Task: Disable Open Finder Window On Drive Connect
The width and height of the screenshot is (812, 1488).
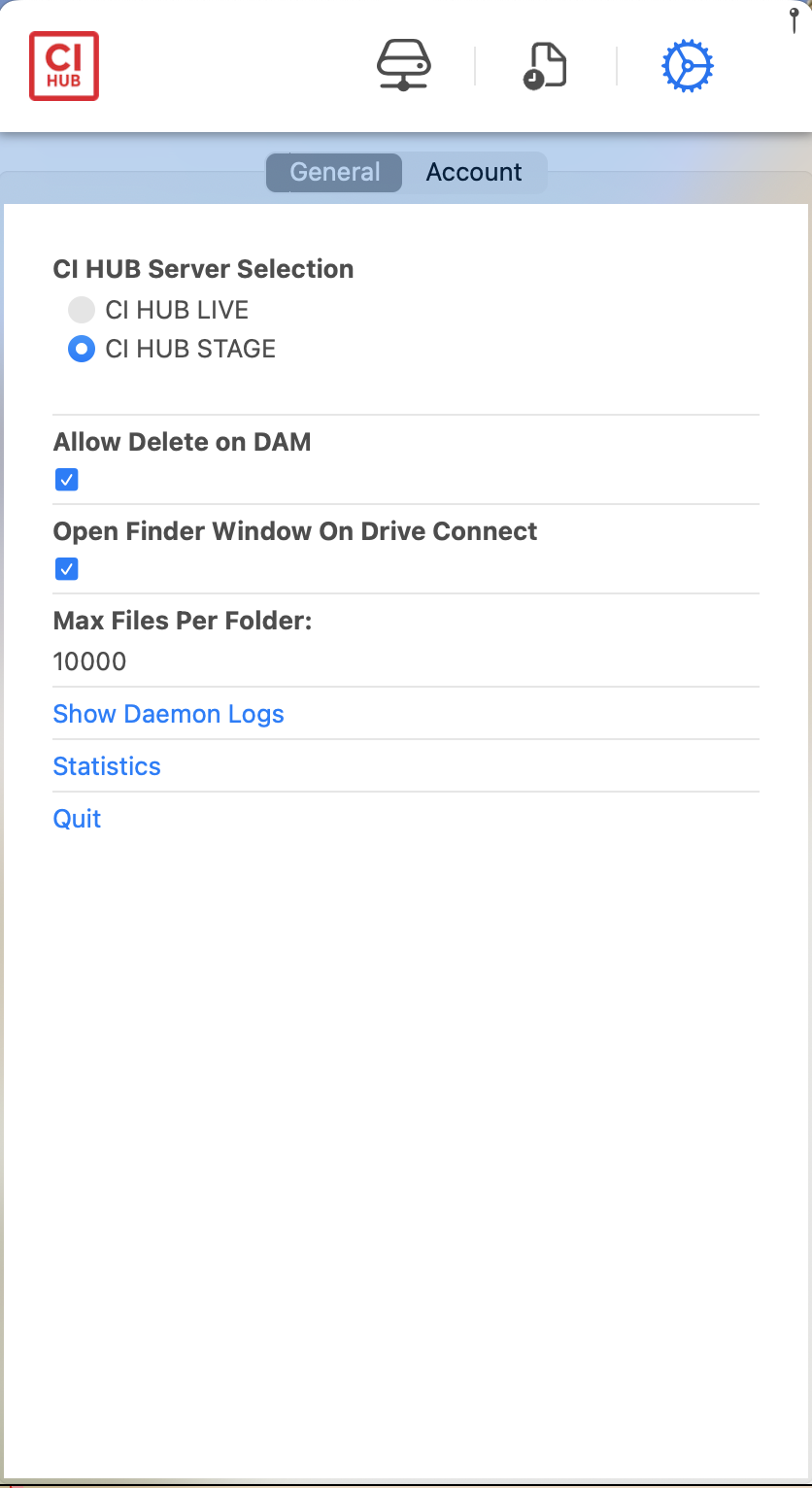Action: pos(66,568)
